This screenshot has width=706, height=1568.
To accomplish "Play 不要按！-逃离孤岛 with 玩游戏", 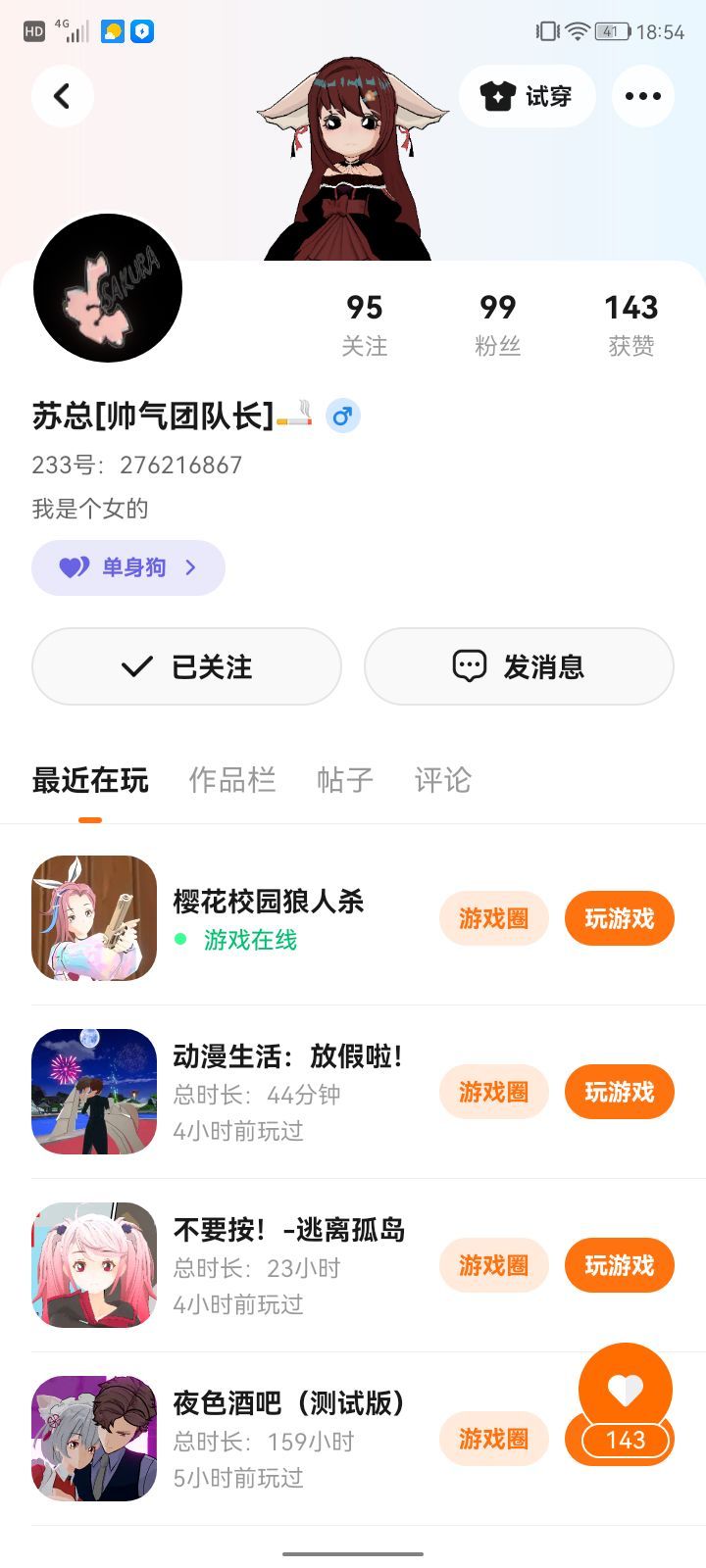I will click(x=619, y=1265).
